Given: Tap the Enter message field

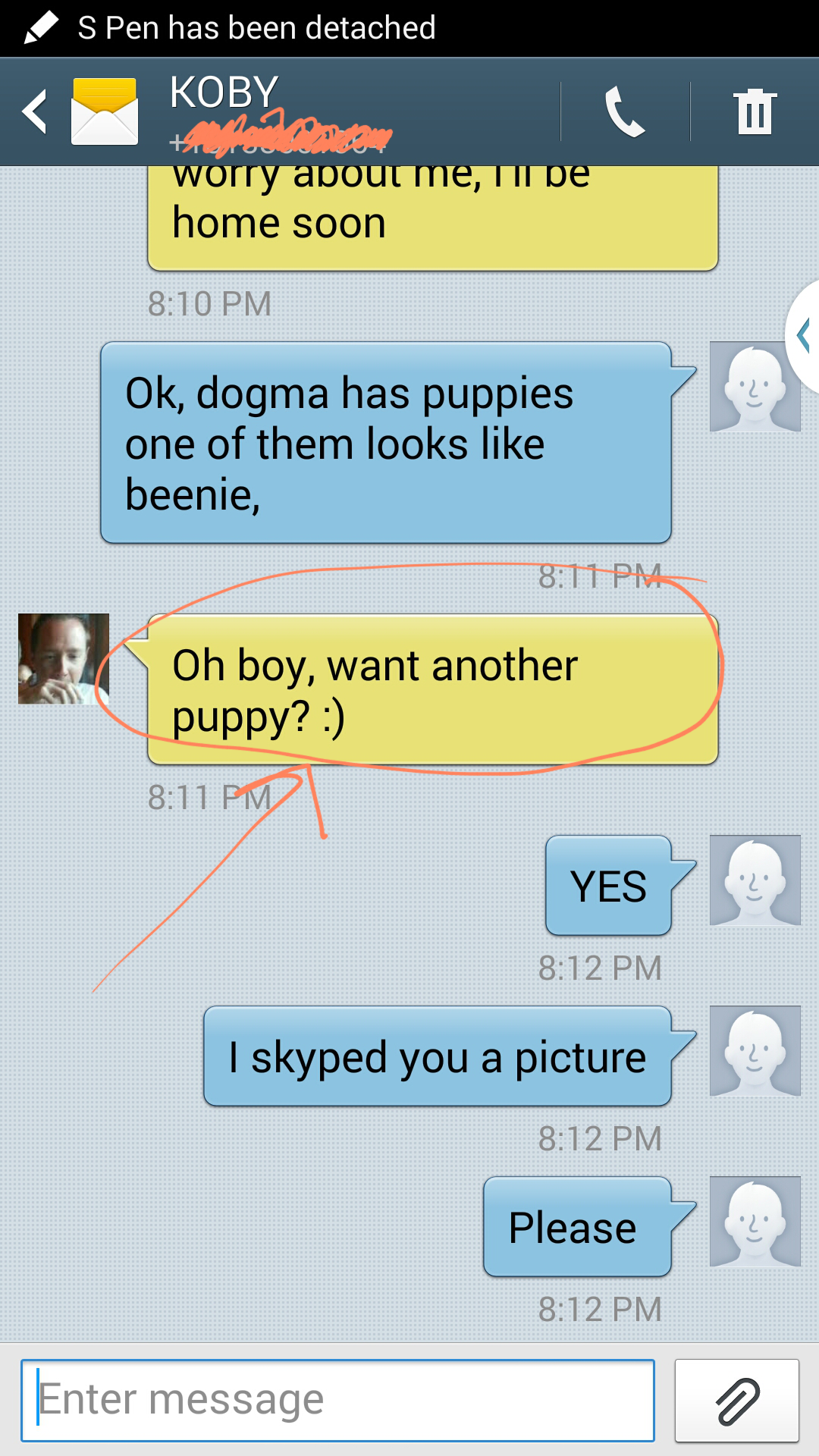Looking at the screenshot, I should tap(337, 1400).
